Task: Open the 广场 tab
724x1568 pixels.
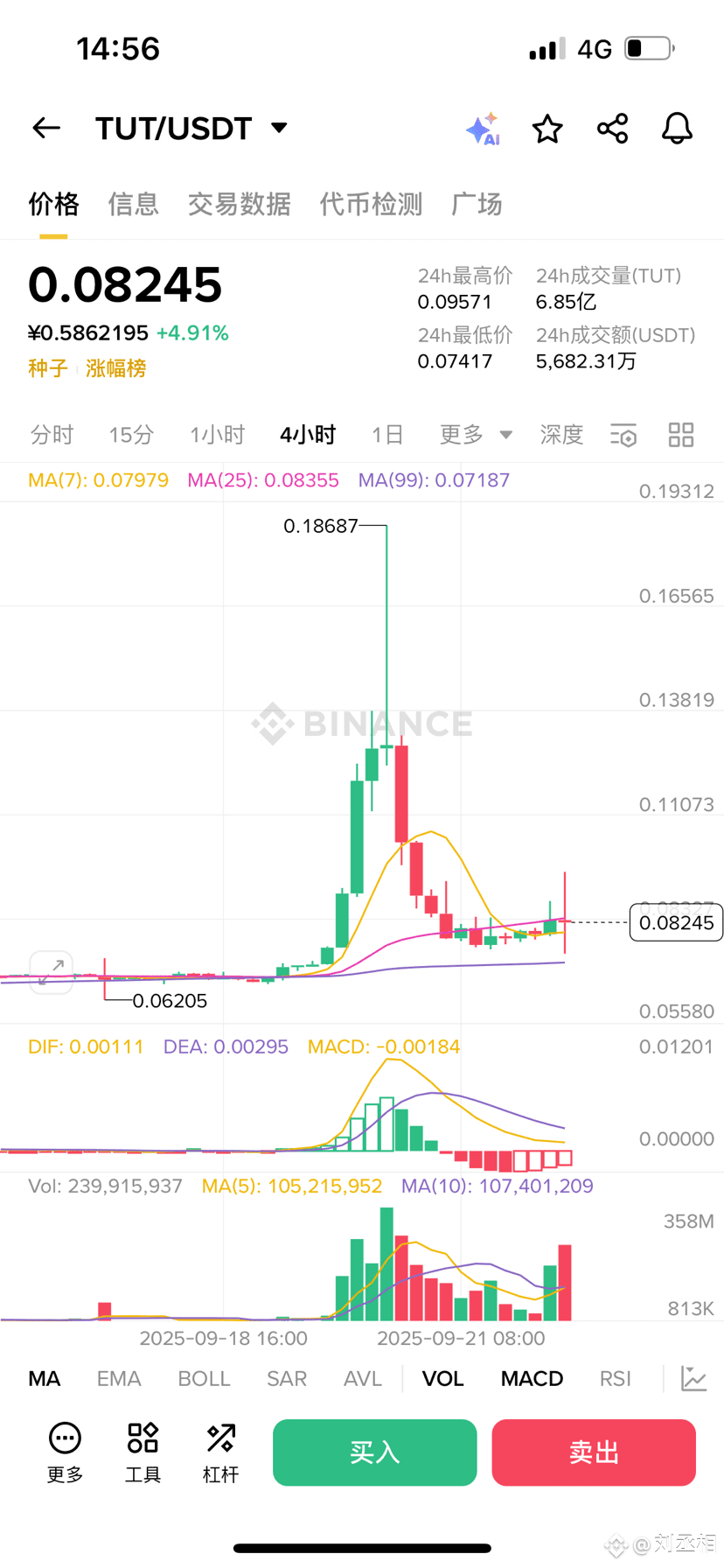Action: pyautogui.click(x=477, y=205)
